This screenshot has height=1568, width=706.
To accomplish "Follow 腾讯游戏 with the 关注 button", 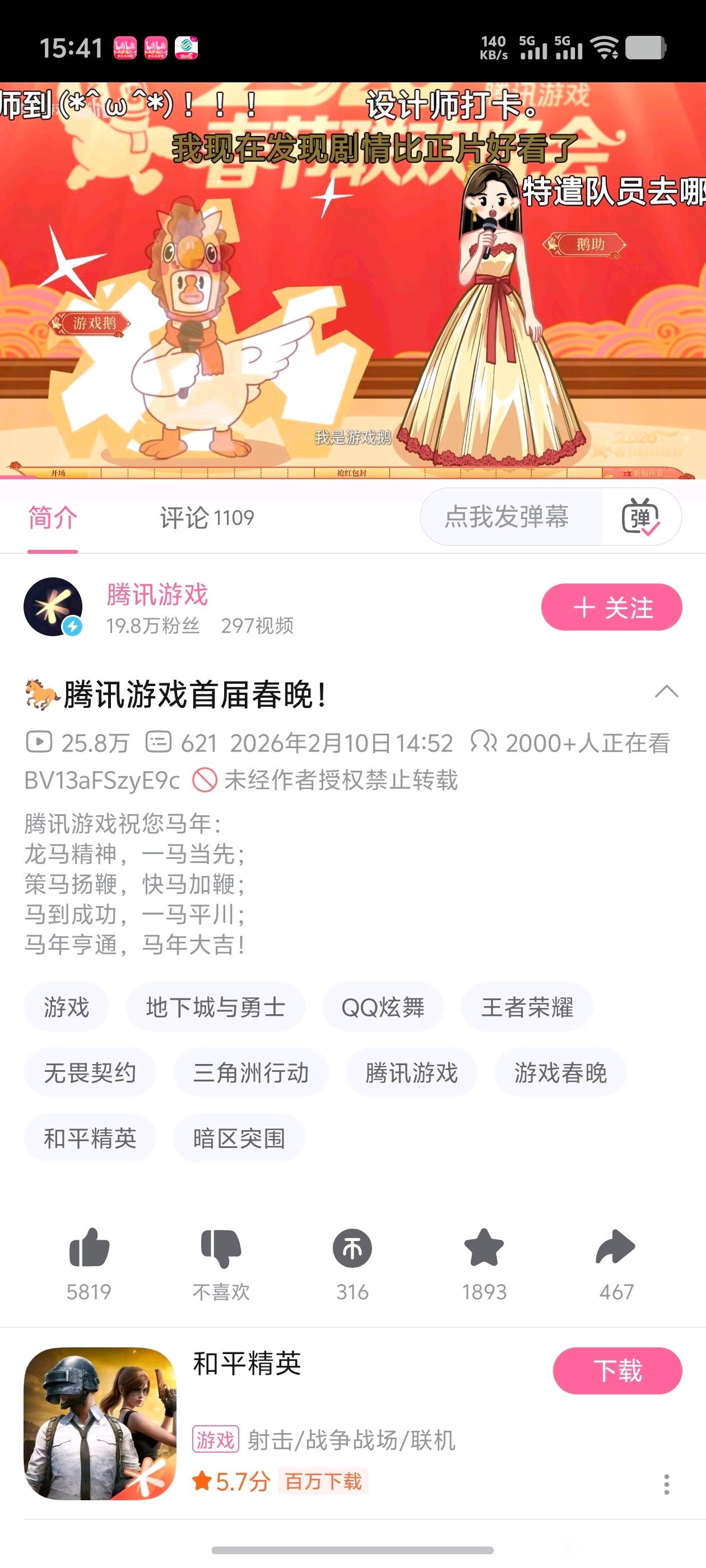I will (611, 608).
